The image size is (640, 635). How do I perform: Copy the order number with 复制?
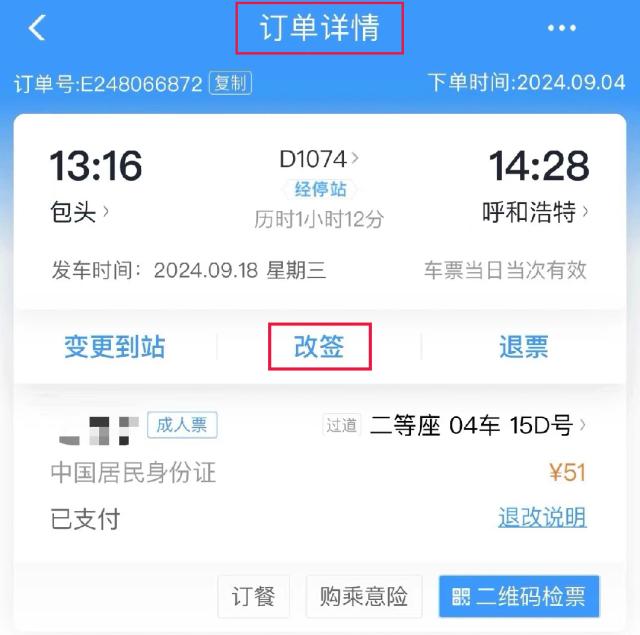click(x=230, y=83)
